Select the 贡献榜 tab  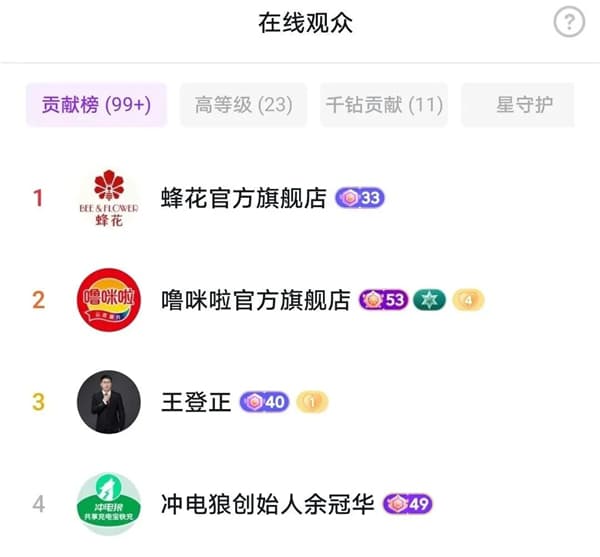coord(96,105)
